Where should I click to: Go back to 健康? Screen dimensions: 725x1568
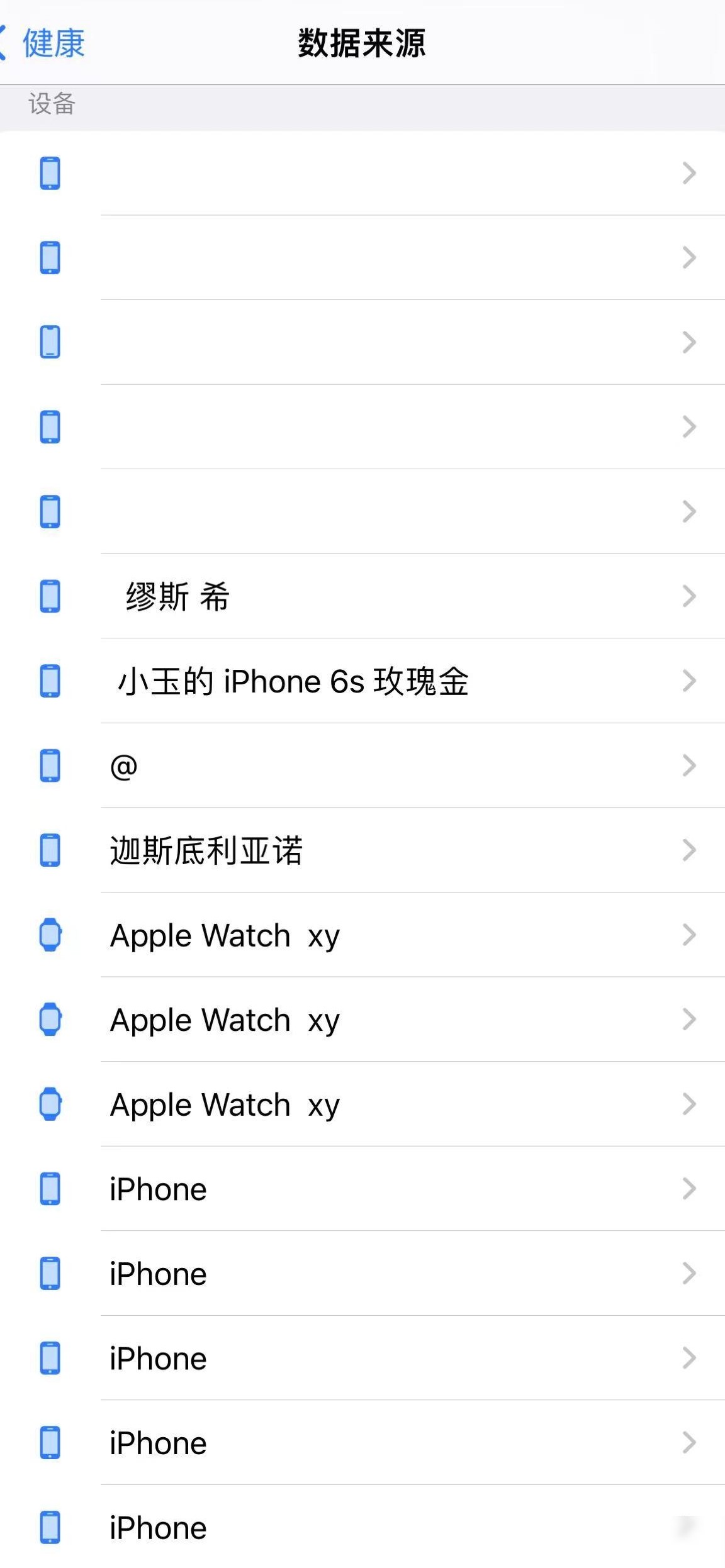[x=43, y=43]
